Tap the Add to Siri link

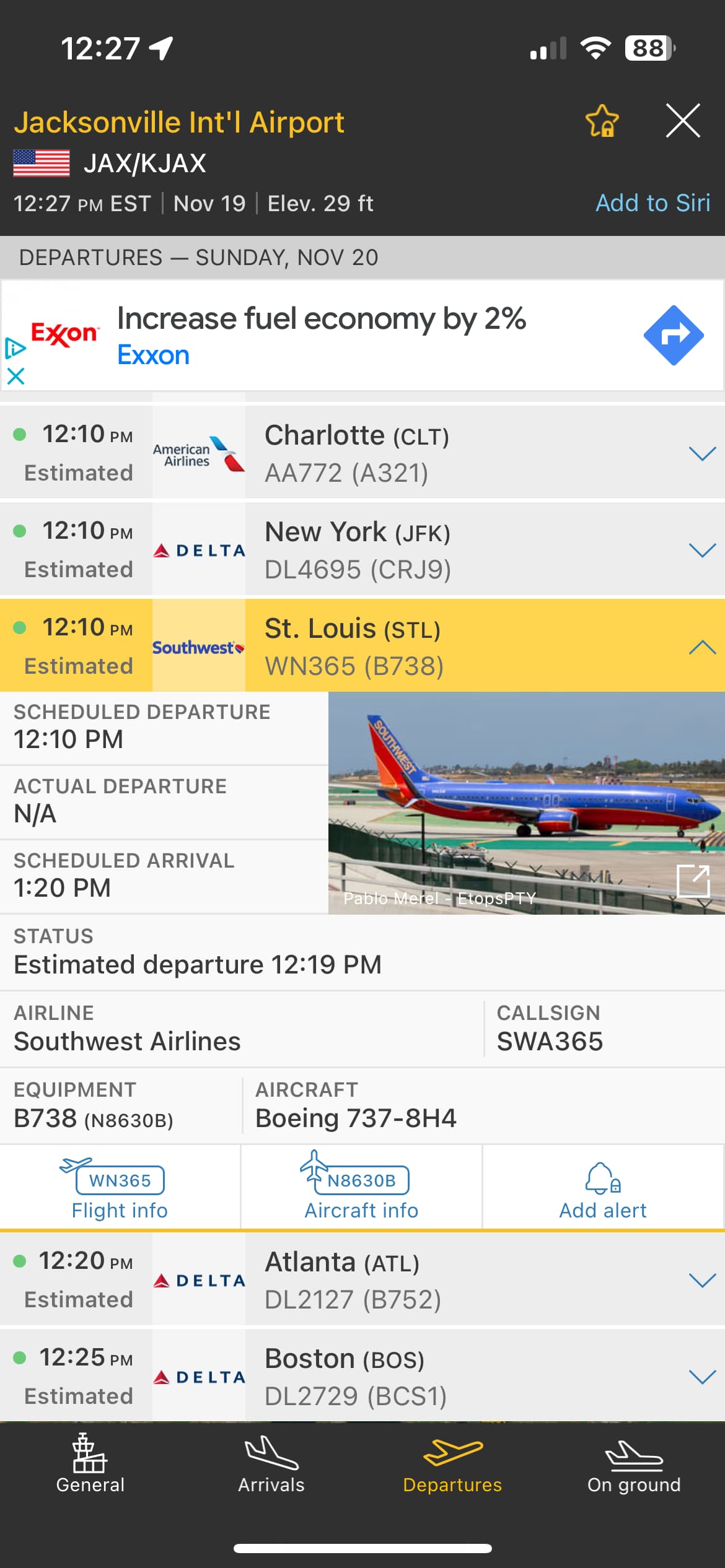point(652,203)
